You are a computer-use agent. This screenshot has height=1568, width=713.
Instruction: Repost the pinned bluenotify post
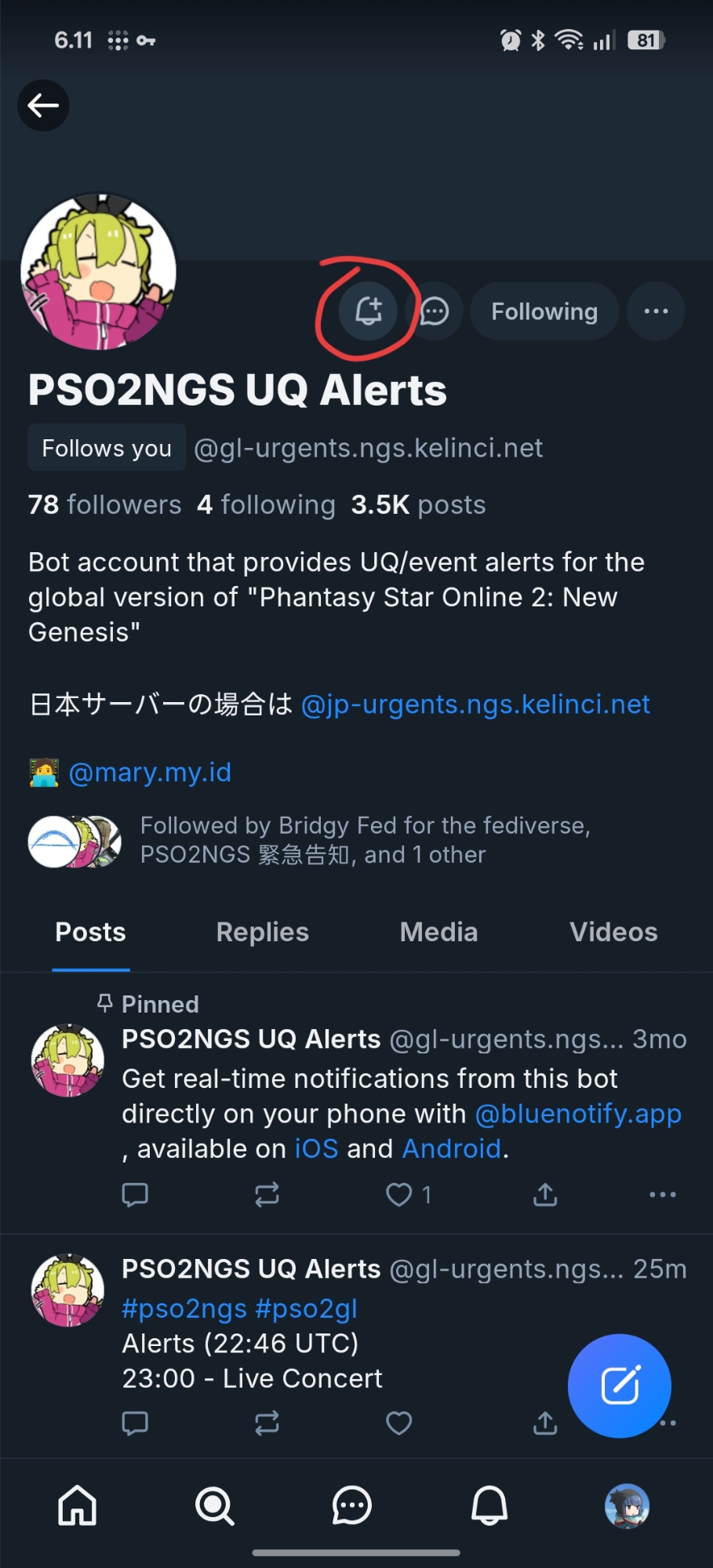(267, 1195)
